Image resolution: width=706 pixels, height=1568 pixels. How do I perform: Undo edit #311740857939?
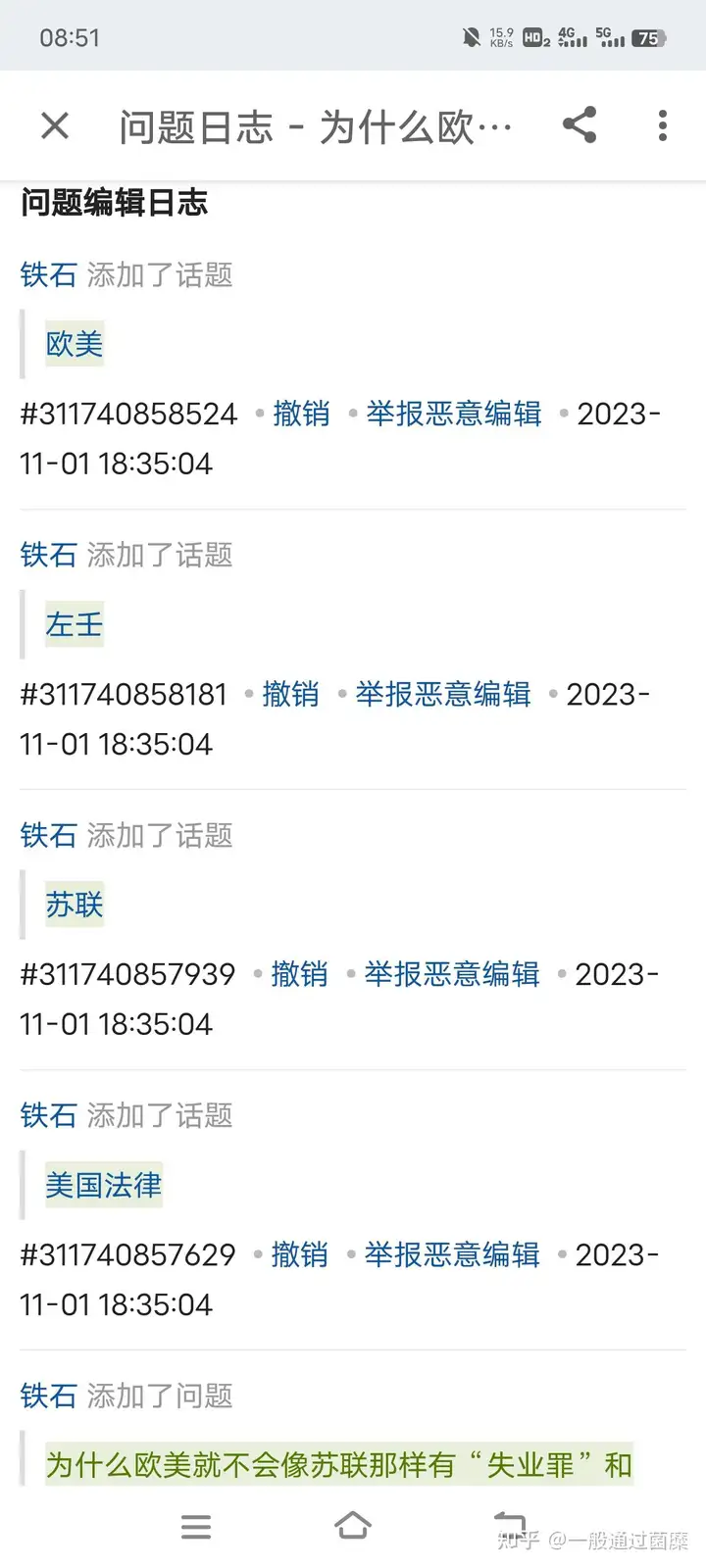pos(299,974)
